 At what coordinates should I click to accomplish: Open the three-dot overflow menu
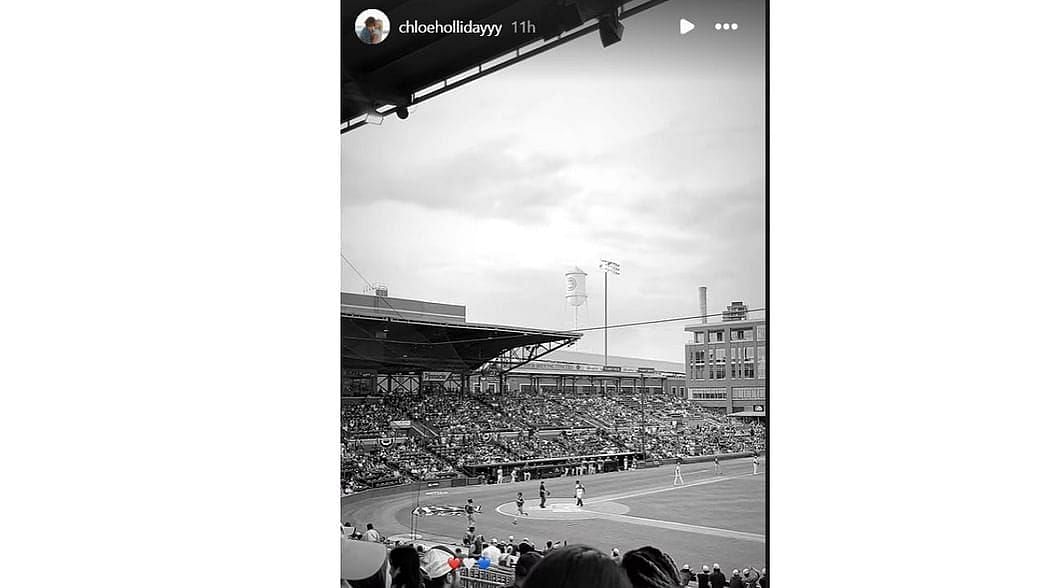tap(726, 27)
